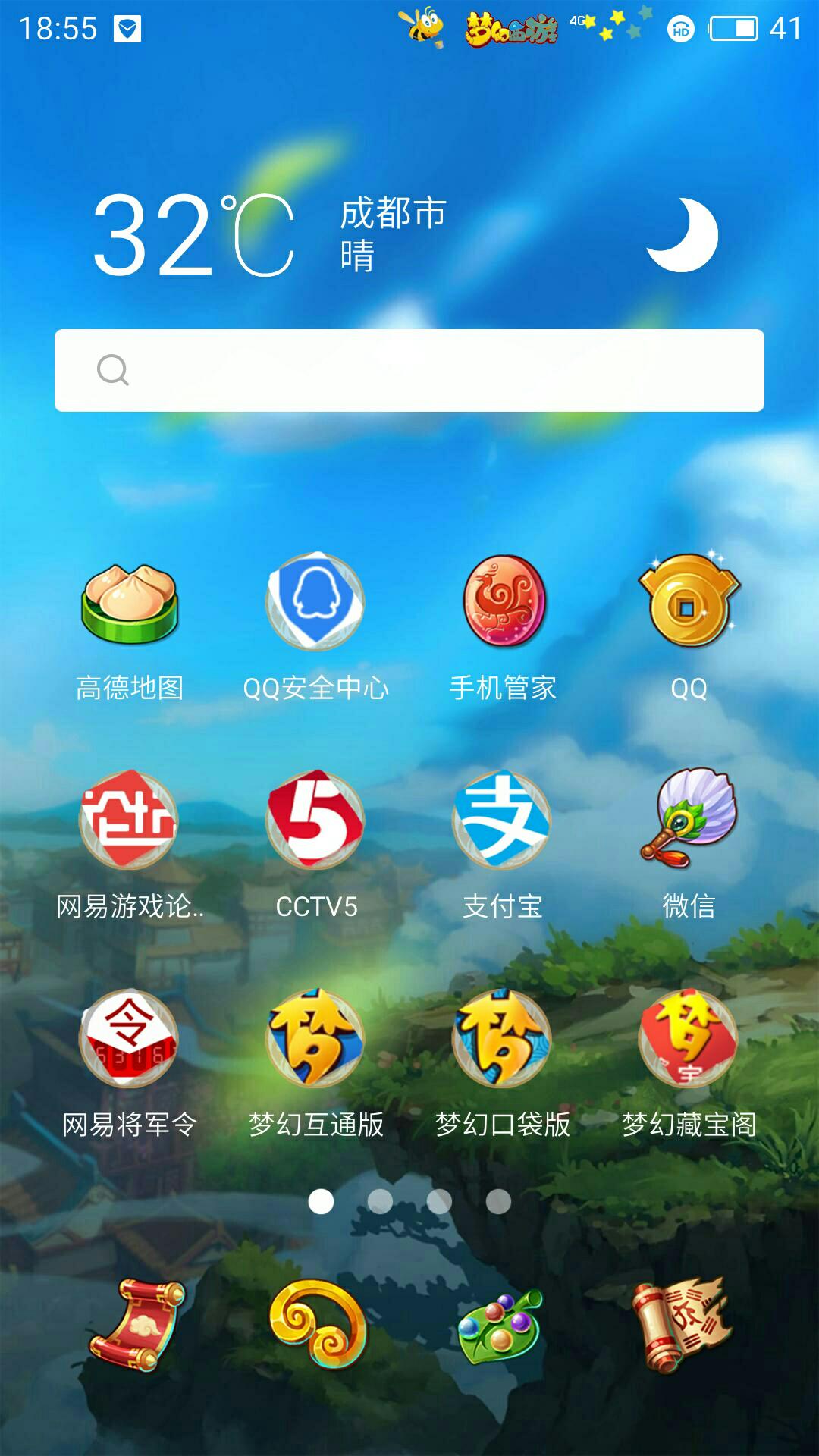Open the 手机管家 app

504,601
